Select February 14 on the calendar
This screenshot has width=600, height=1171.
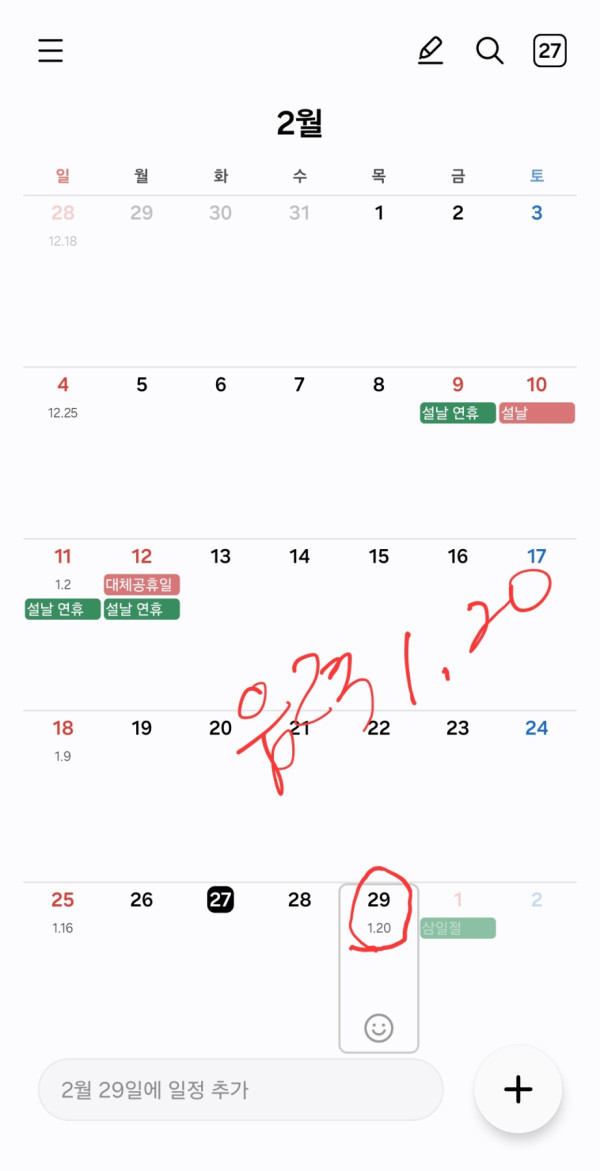300,557
